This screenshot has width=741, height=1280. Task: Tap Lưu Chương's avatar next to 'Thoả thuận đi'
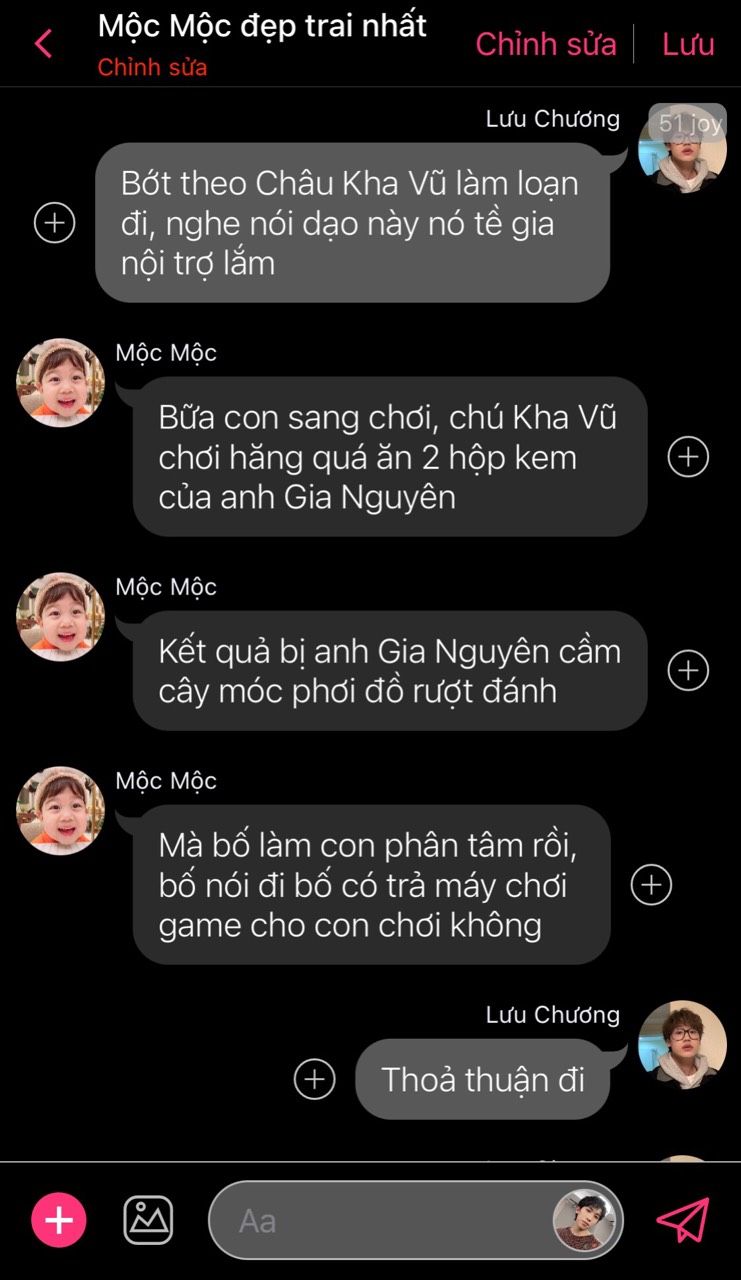(x=682, y=1044)
